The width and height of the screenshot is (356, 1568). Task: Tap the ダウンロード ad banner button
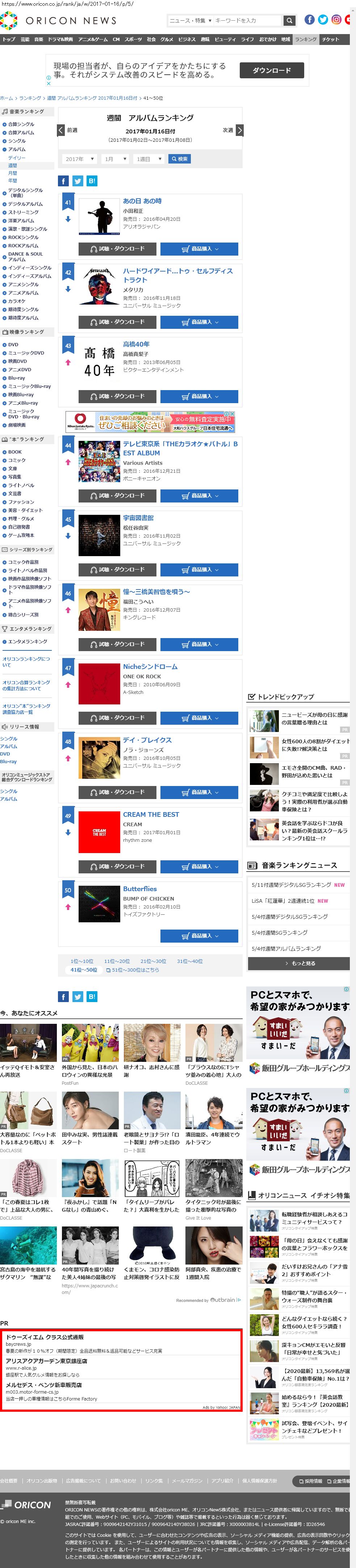click(271, 71)
